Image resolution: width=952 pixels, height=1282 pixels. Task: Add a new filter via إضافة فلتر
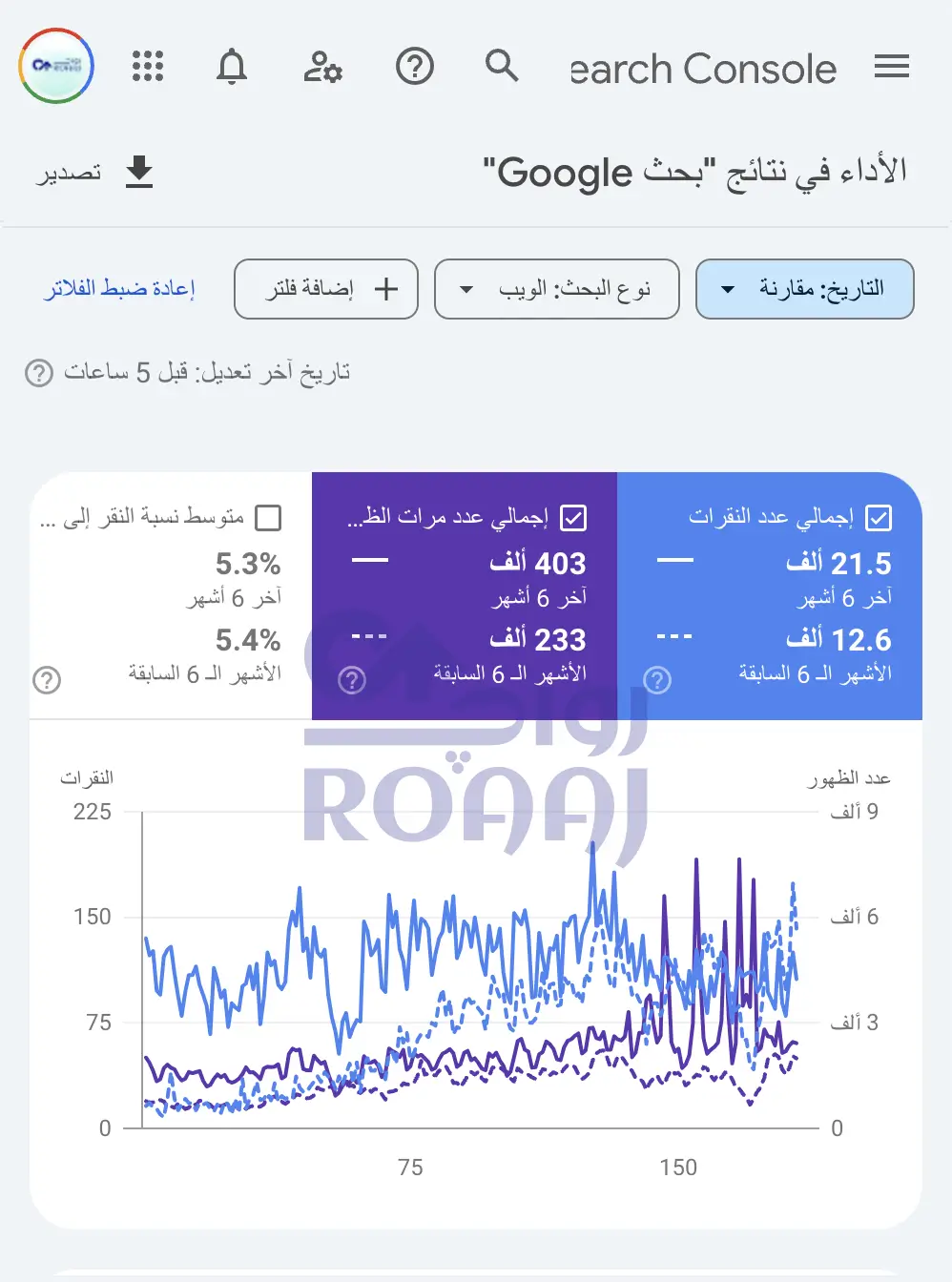tap(326, 289)
